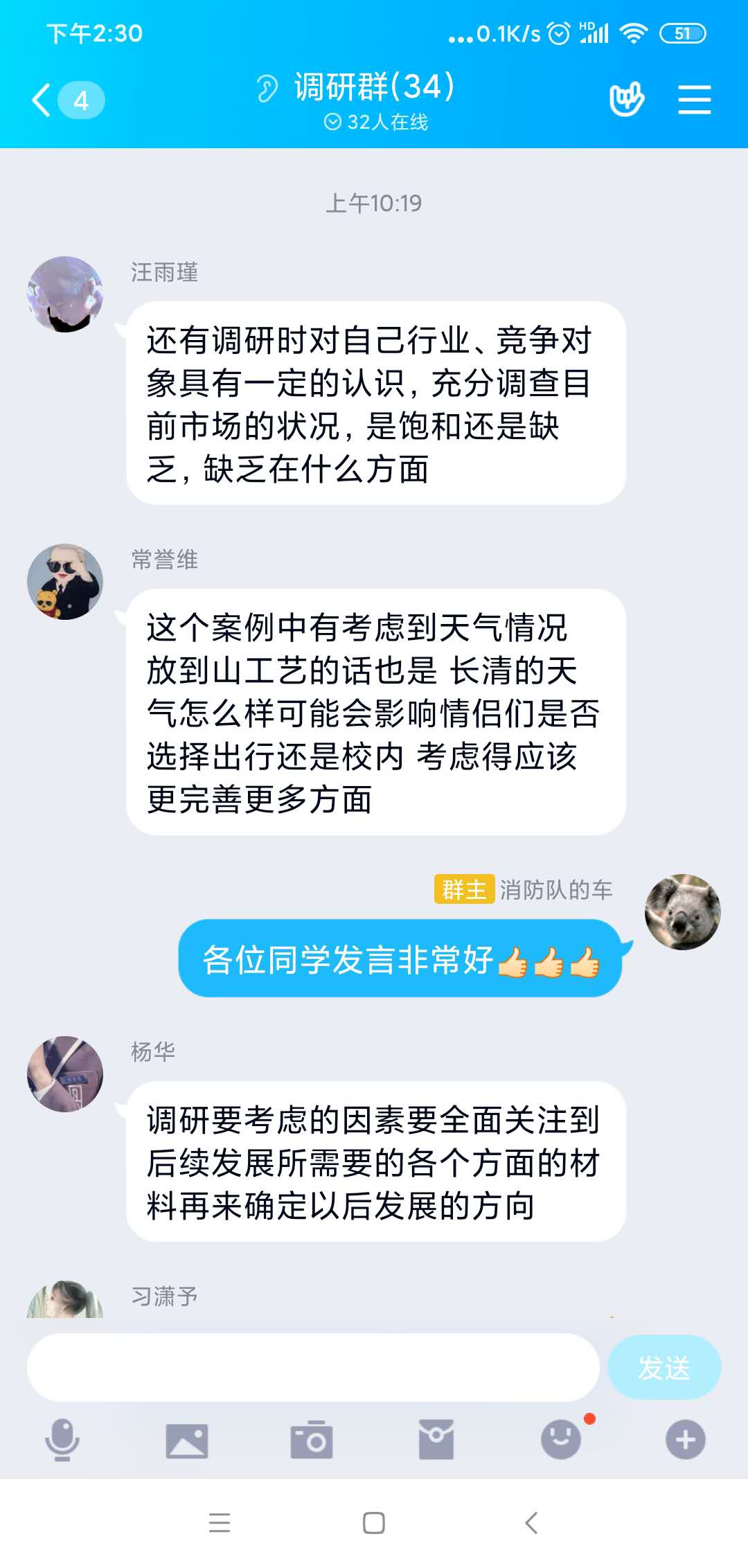
Task: Open the emoji smiley panel
Action: (x=561, y=1441)
